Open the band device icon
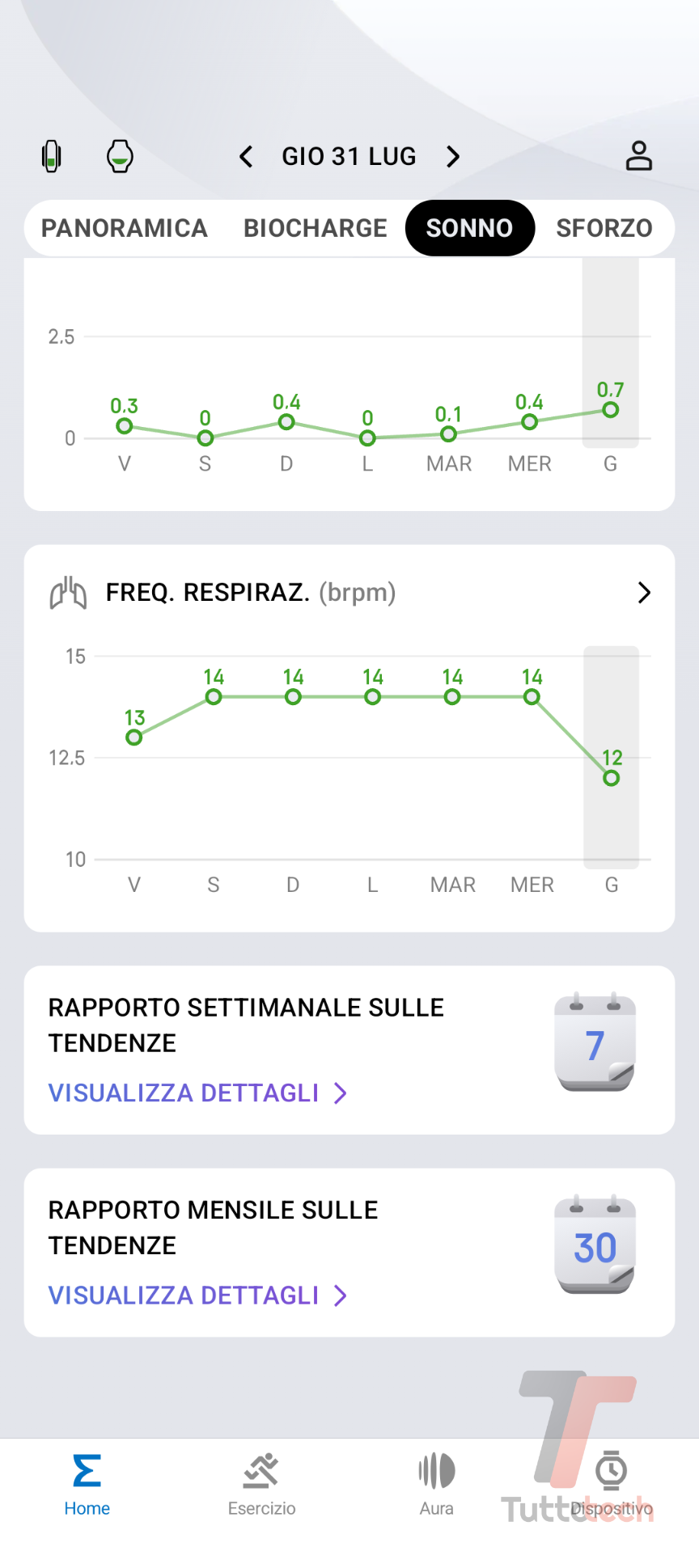The height and width of the screenshot is (1568, 699). coord(52,156)
